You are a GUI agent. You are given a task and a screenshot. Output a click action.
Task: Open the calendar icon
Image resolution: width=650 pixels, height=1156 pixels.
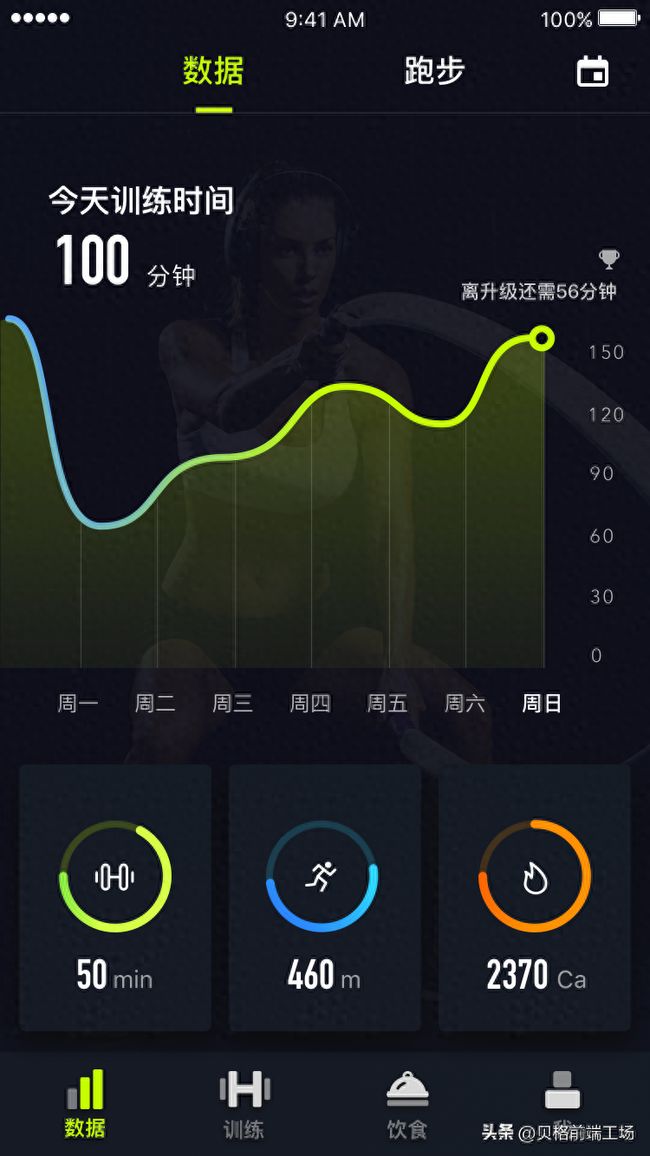pyautogui.click(x=593, y=72)
